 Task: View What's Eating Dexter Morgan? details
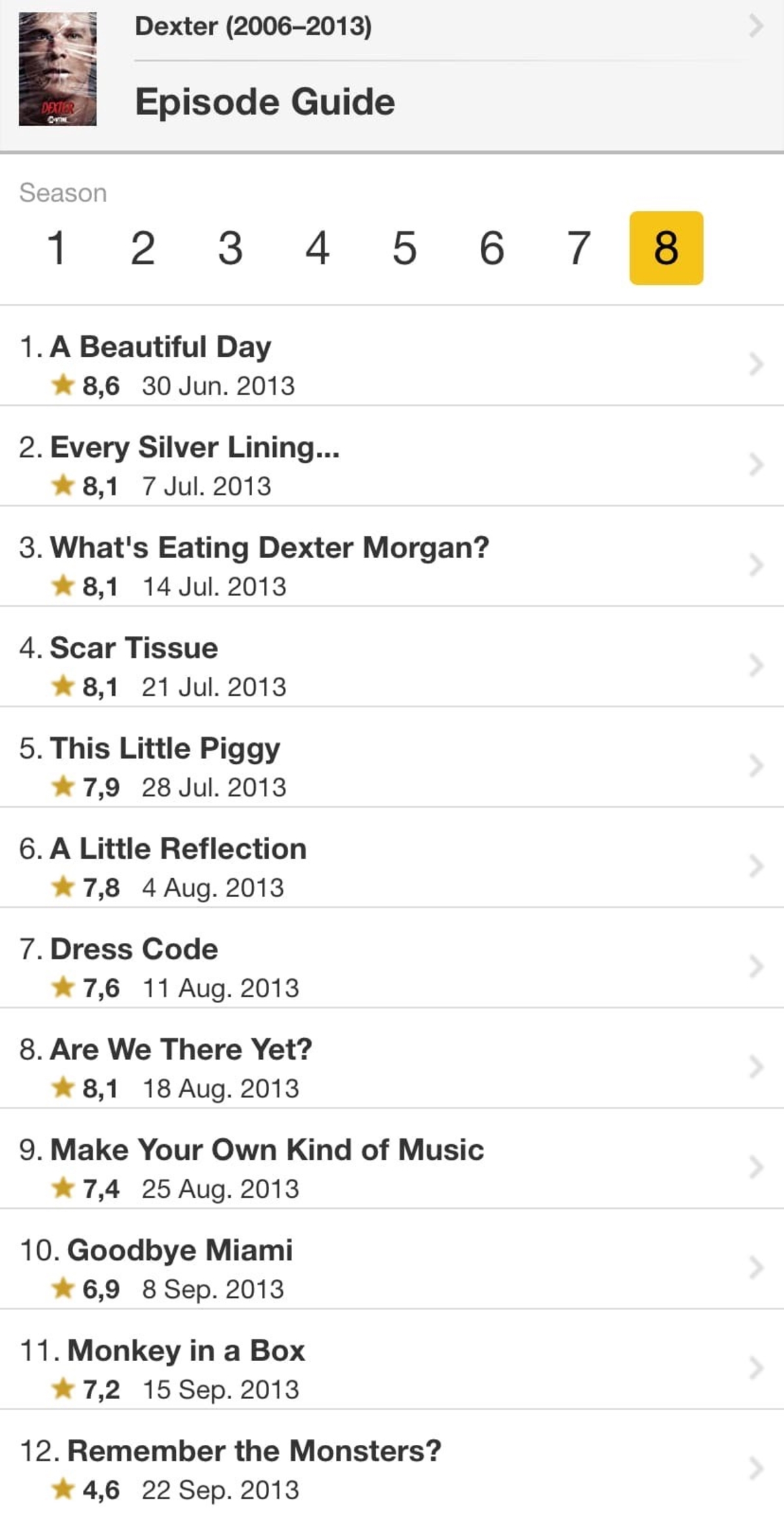(392, 565)
